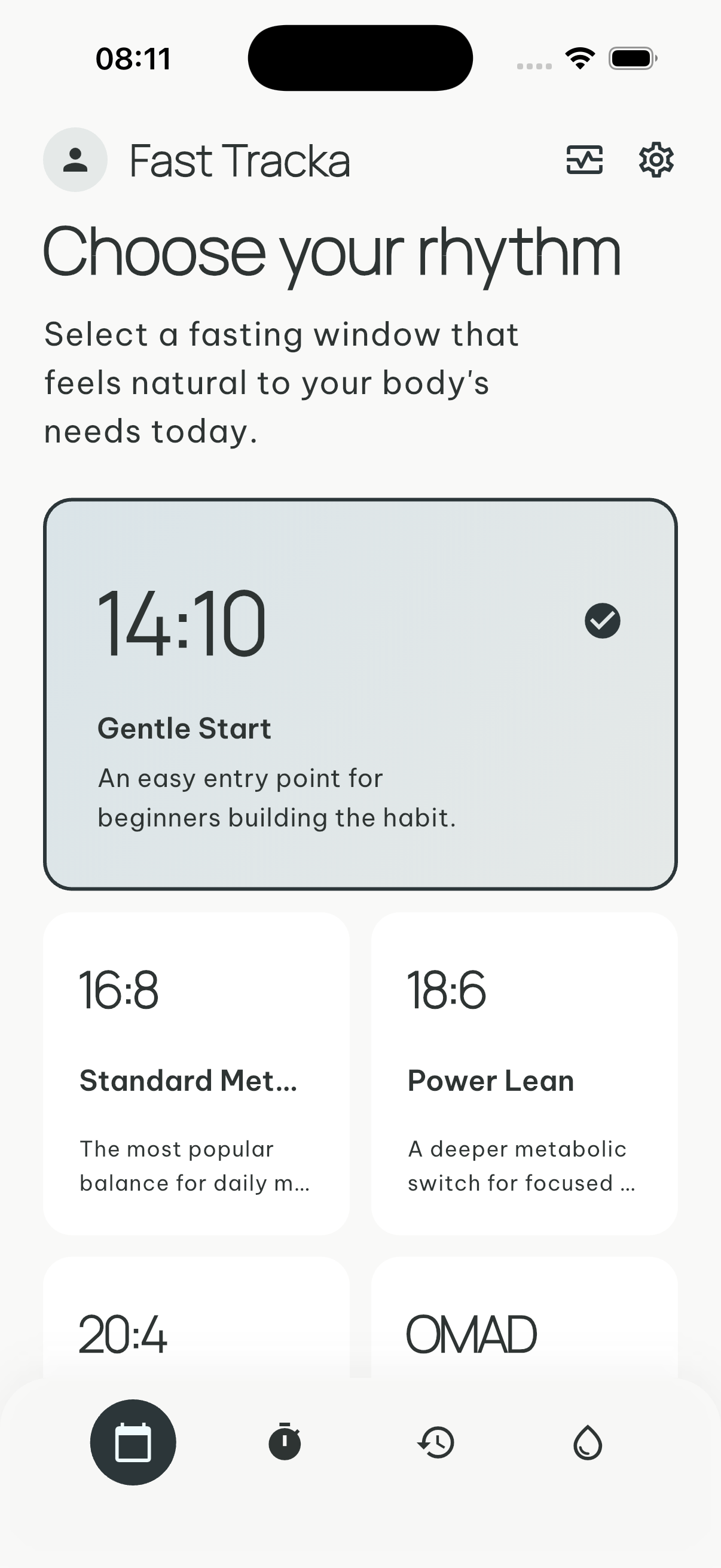Tap the fasting window description paragraph

pyautogui.click(x=281, y=382)
